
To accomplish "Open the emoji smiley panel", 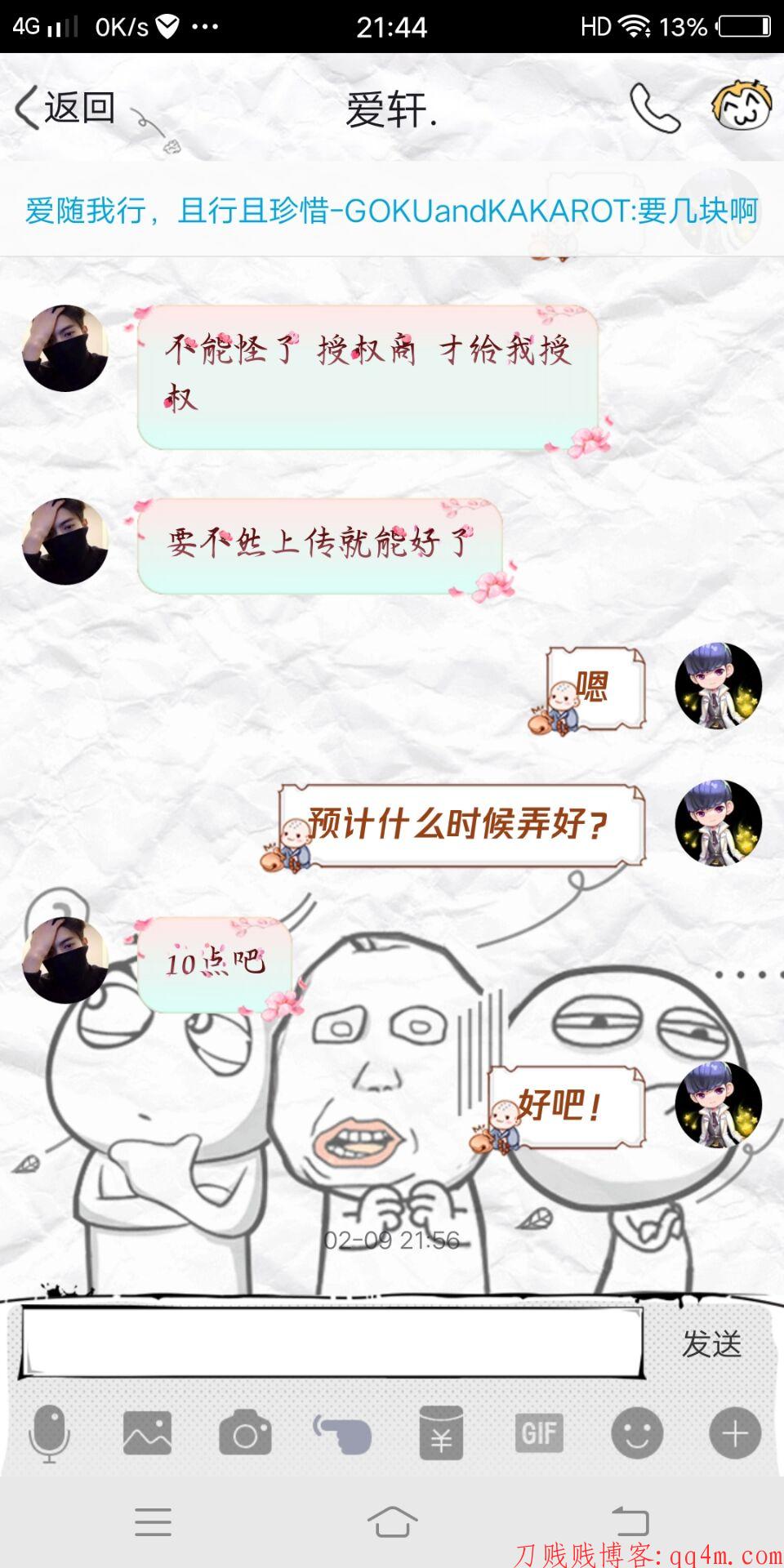I will (x=637, y=1433).
